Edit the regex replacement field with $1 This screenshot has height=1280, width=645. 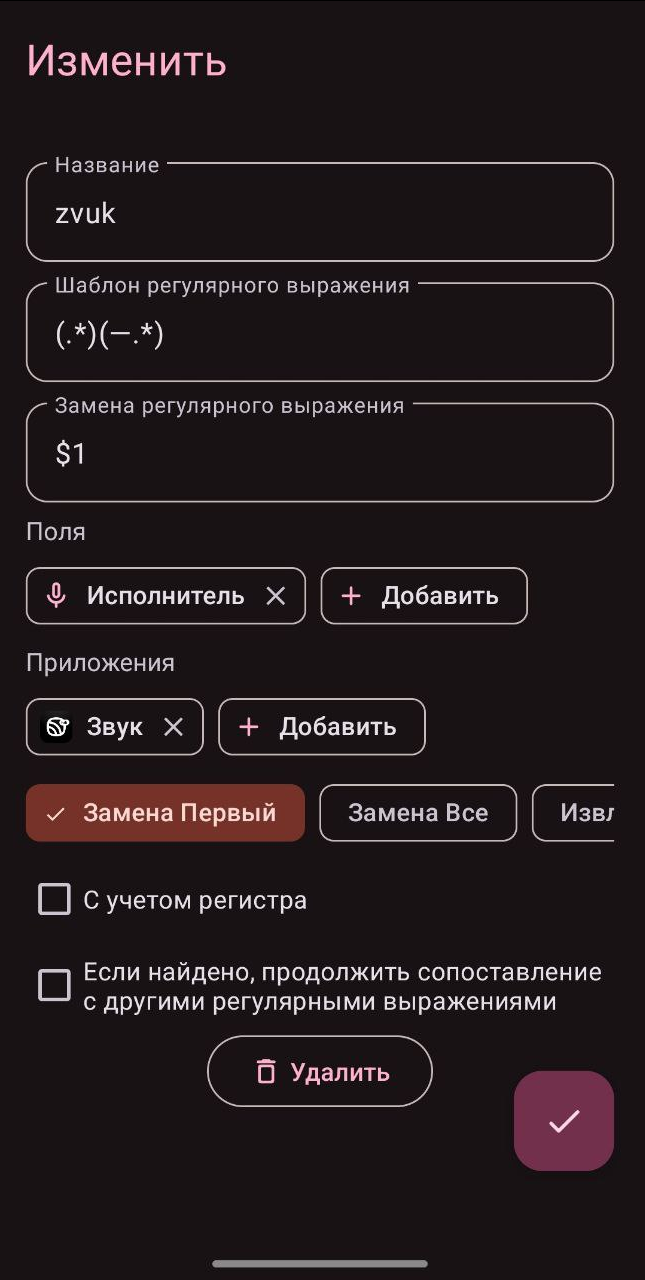320,452
